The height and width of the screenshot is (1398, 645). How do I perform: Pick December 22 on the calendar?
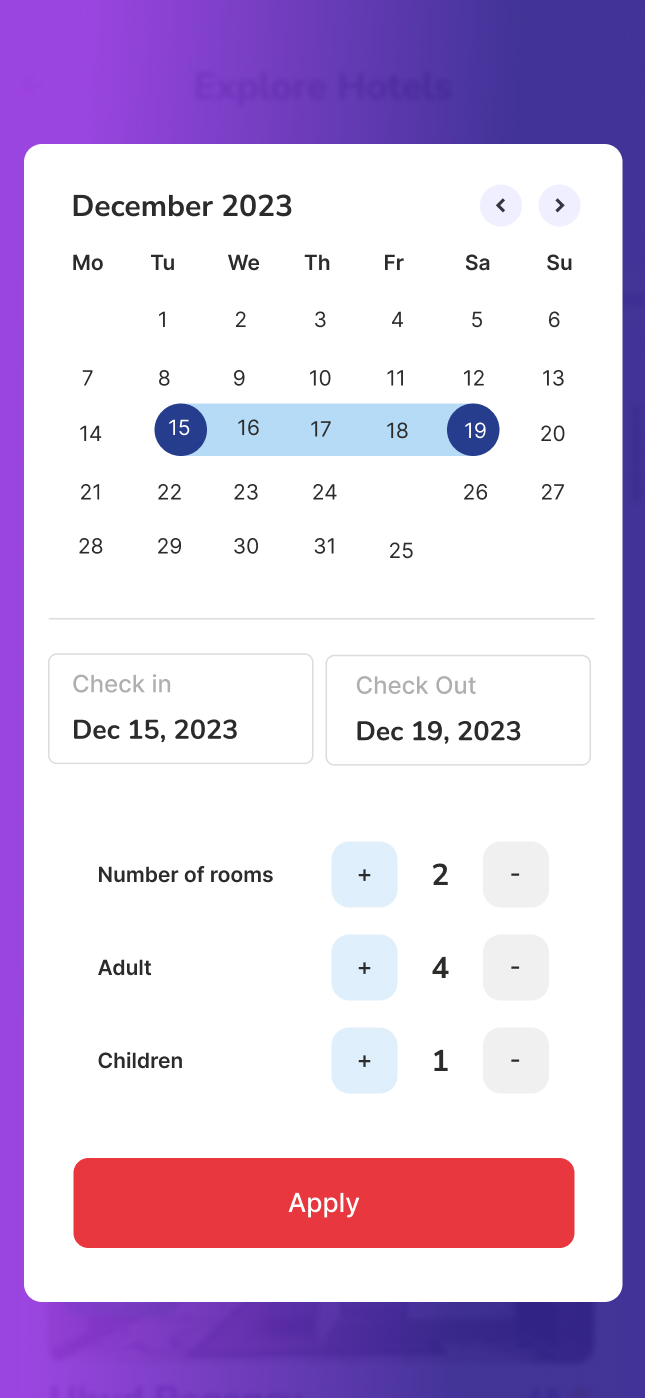coord(170,492)
